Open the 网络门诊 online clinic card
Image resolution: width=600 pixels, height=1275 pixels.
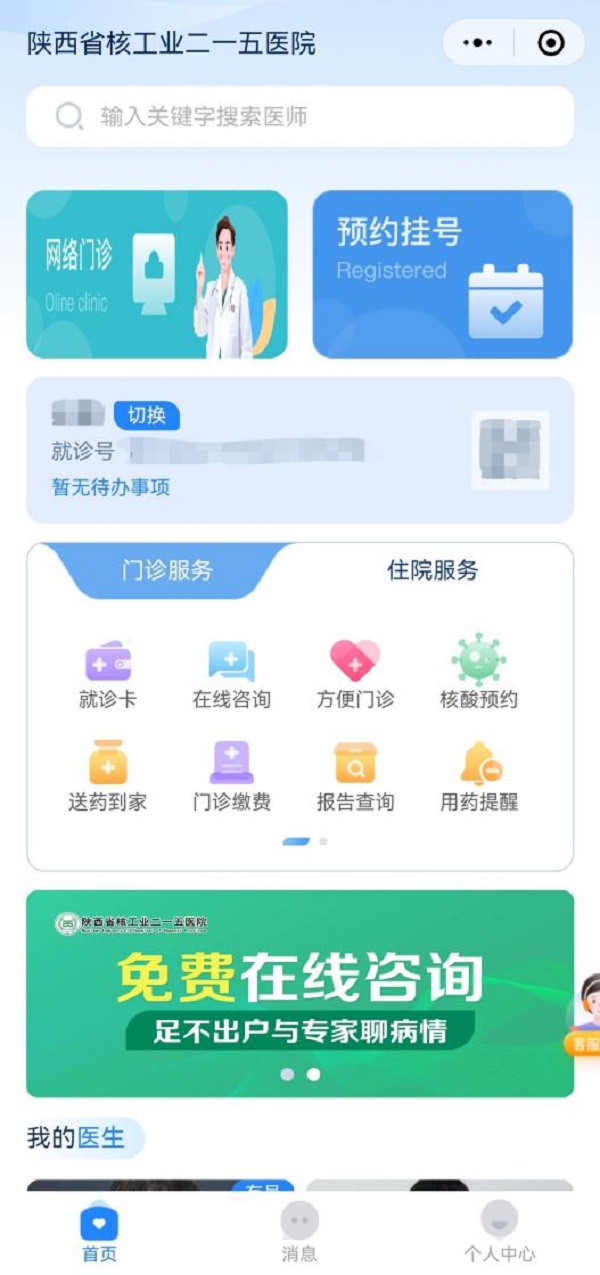tap(157, 274)
